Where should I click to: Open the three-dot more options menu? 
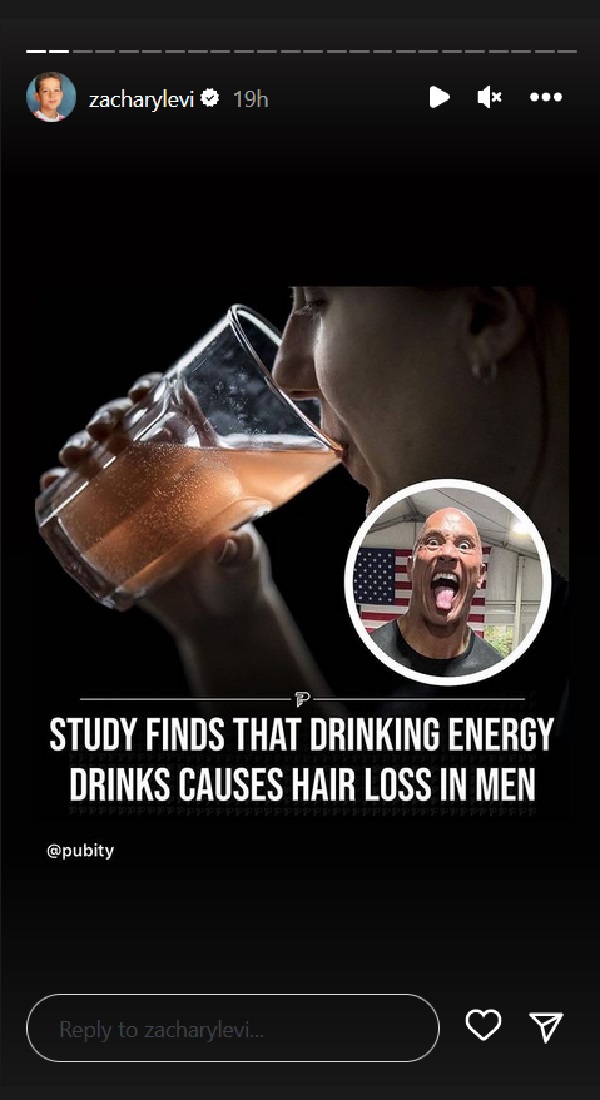tap(546, 97)
